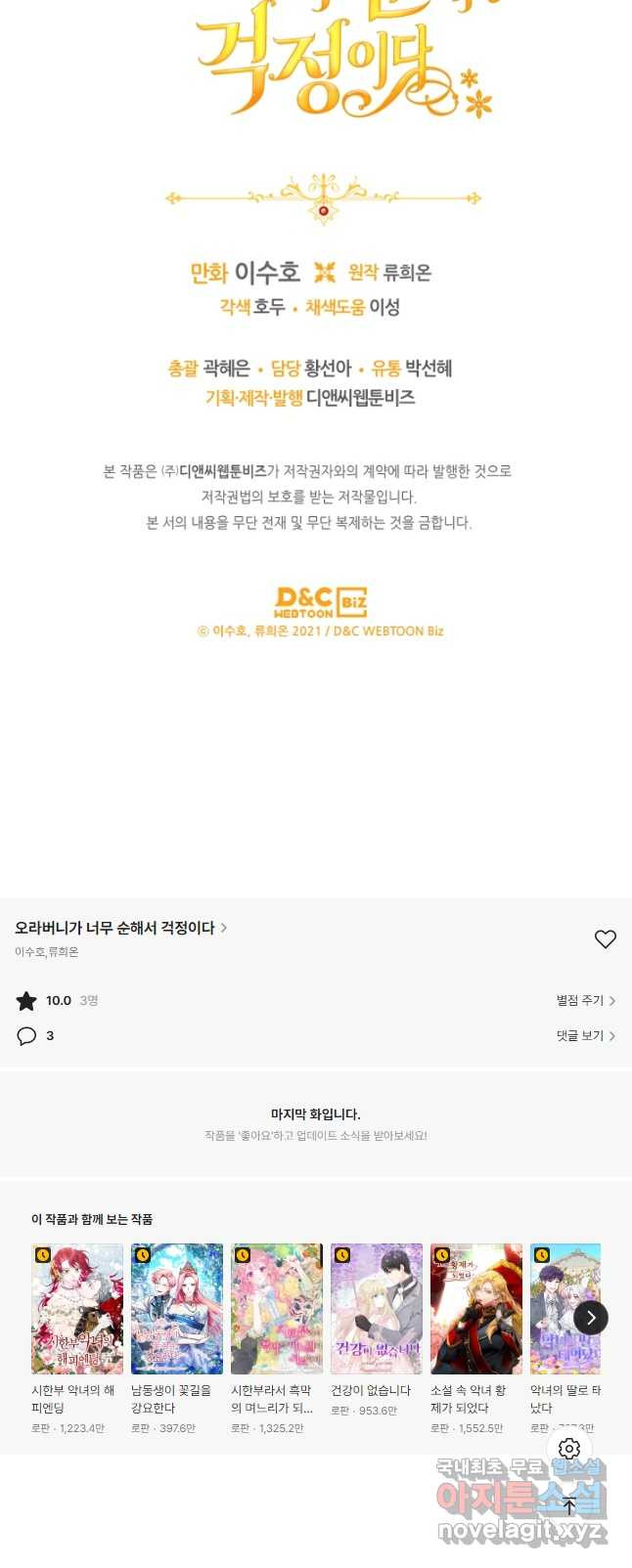Image resolution: width=632 pixels, height=1568 pixels.
Task: Open the 건강이 없습니다 card
Action: [377, 1309]
